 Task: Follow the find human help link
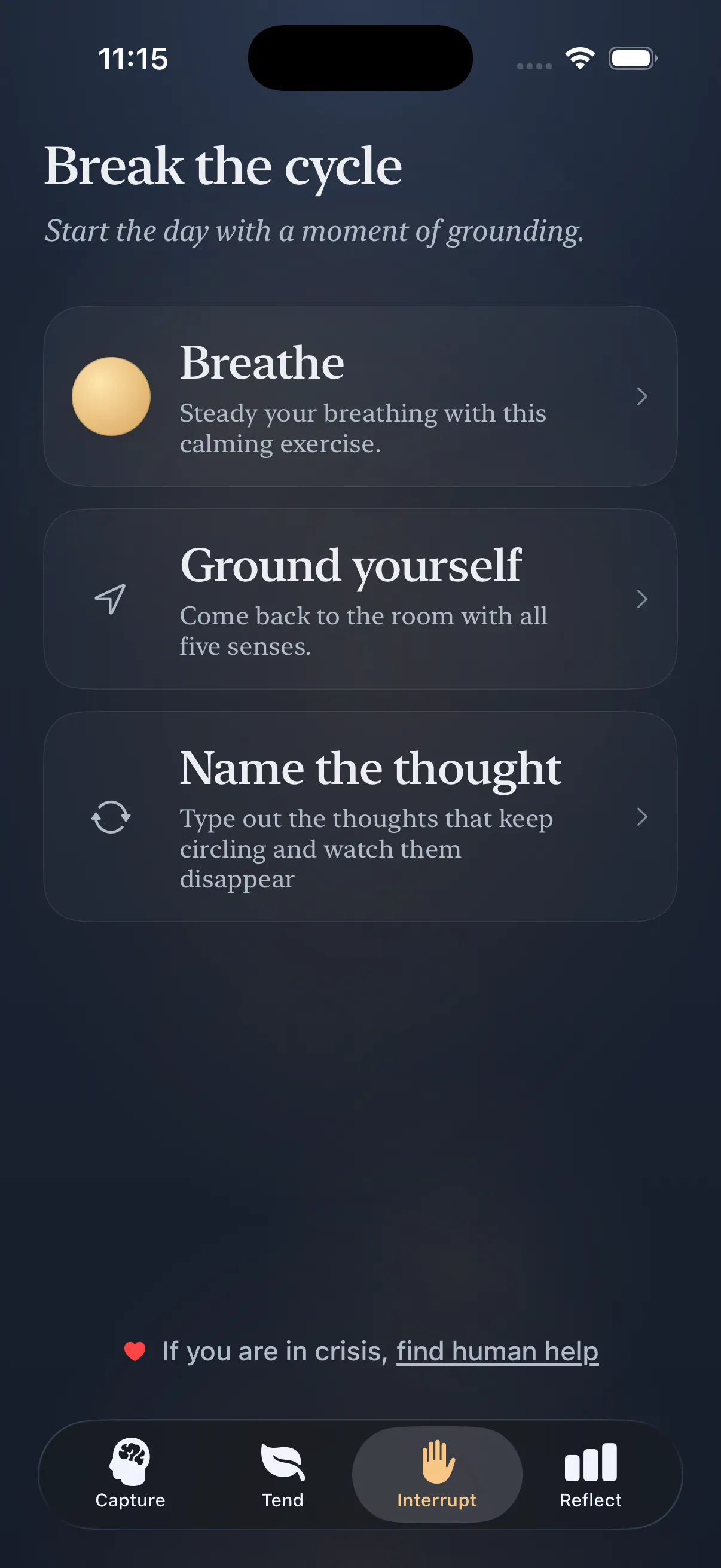(x=497, y=1352)
